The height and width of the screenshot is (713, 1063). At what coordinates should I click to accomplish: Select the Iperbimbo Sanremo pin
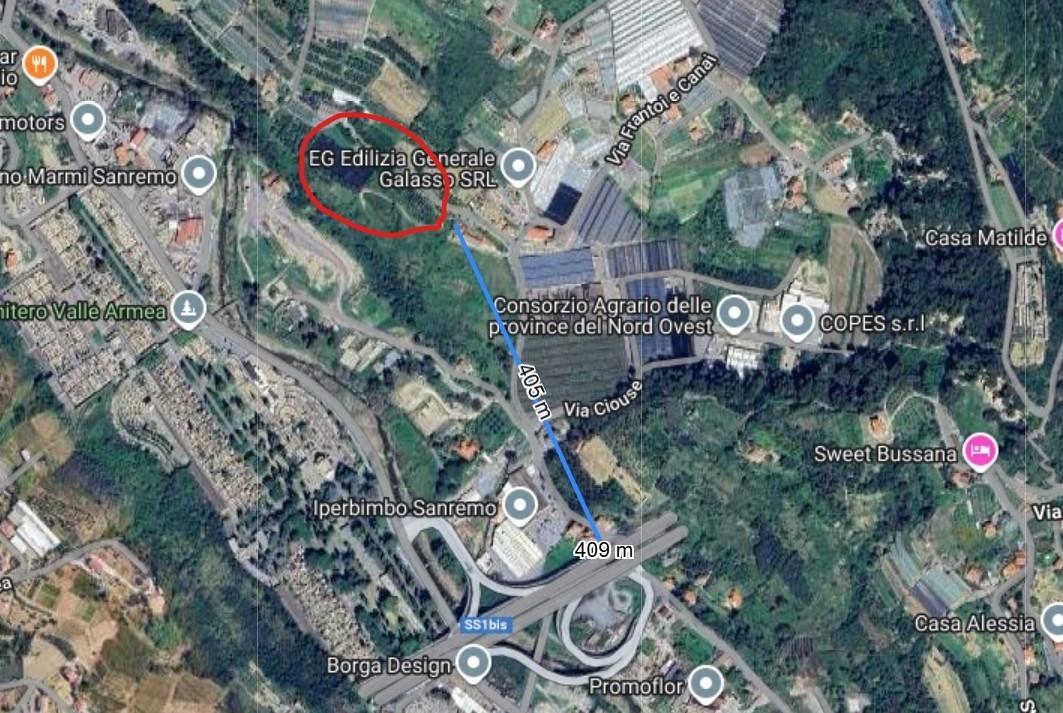519,507
